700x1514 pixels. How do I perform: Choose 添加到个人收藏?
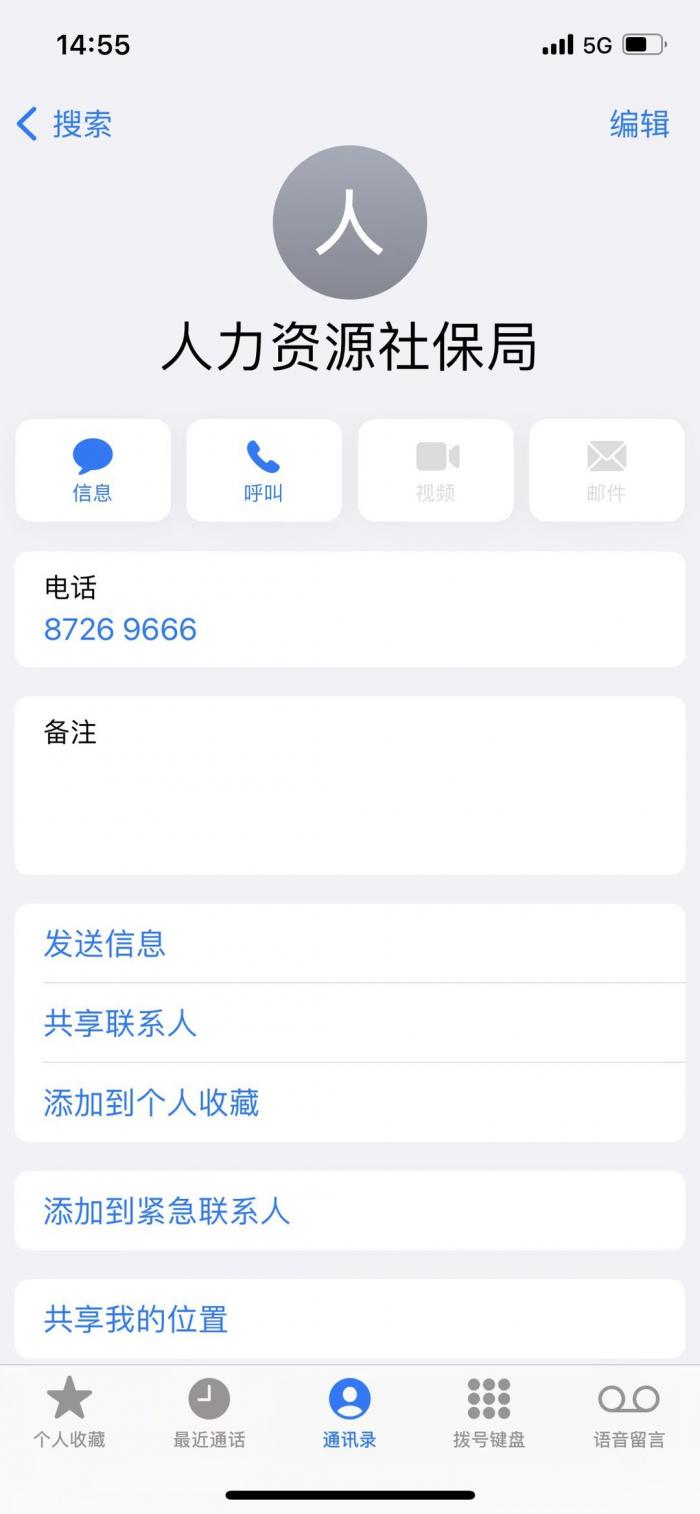(151, 1103)
